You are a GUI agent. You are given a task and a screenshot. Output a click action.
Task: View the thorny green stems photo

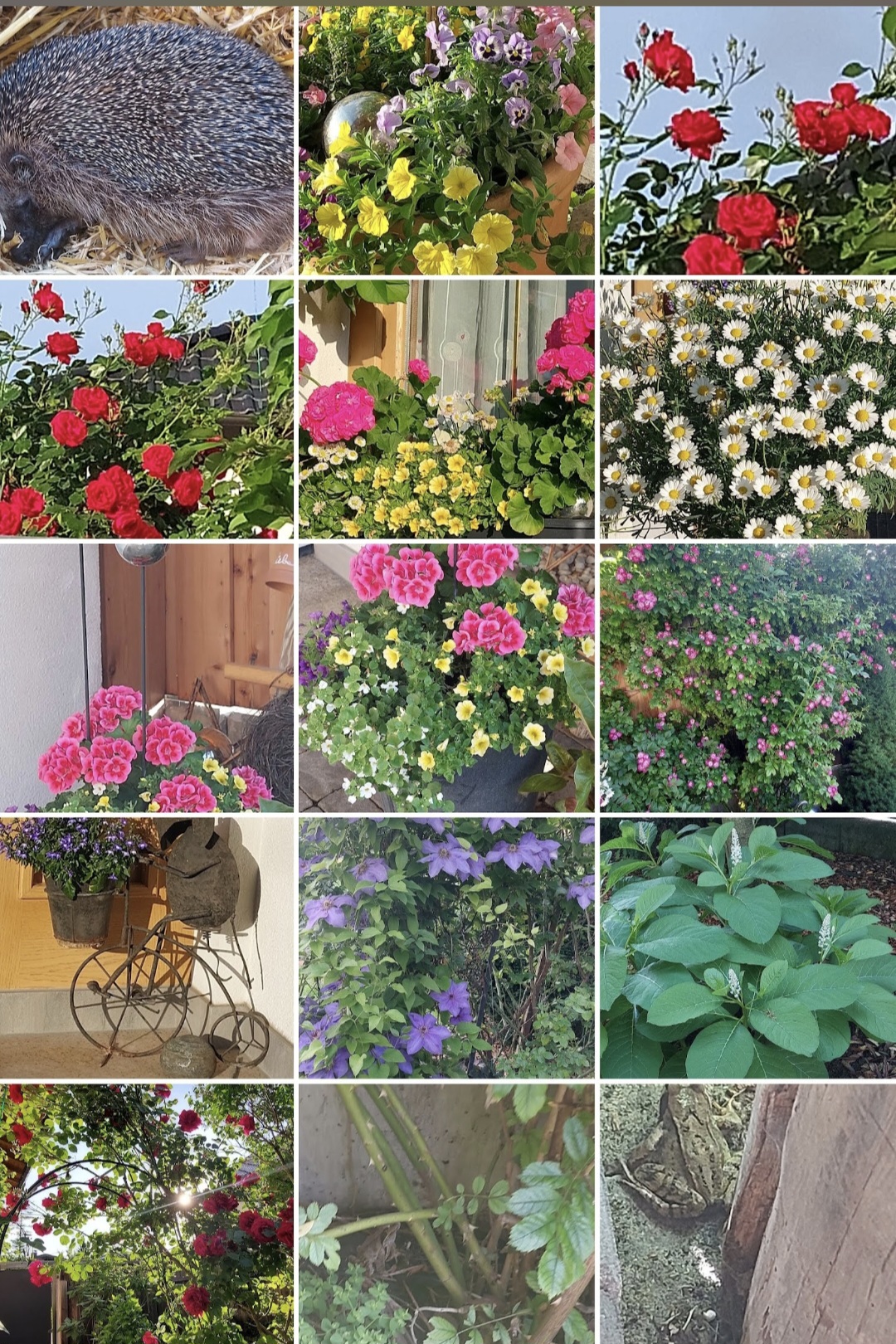[x=446, y=1213]
